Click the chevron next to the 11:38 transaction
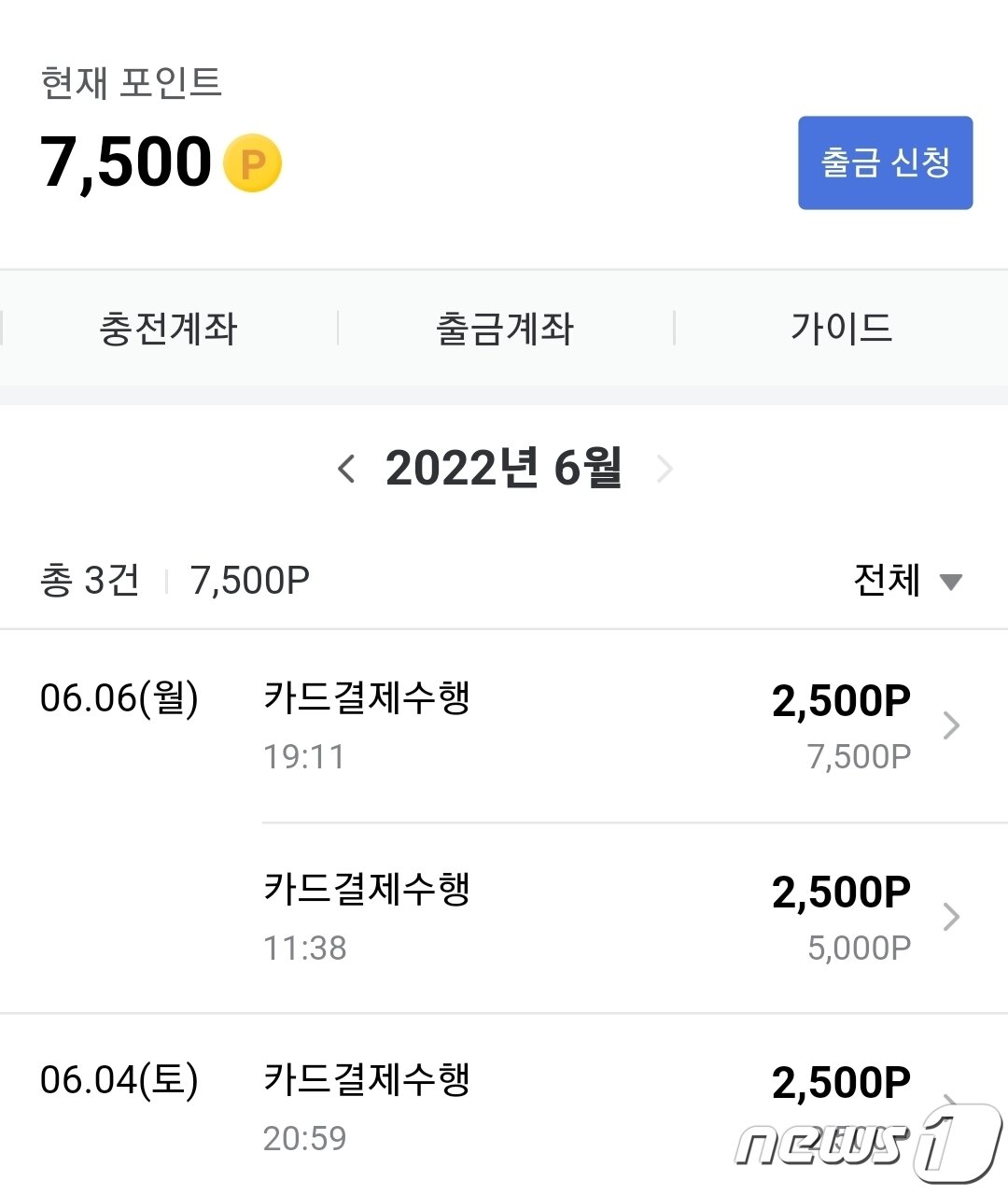 coord(951,916)
